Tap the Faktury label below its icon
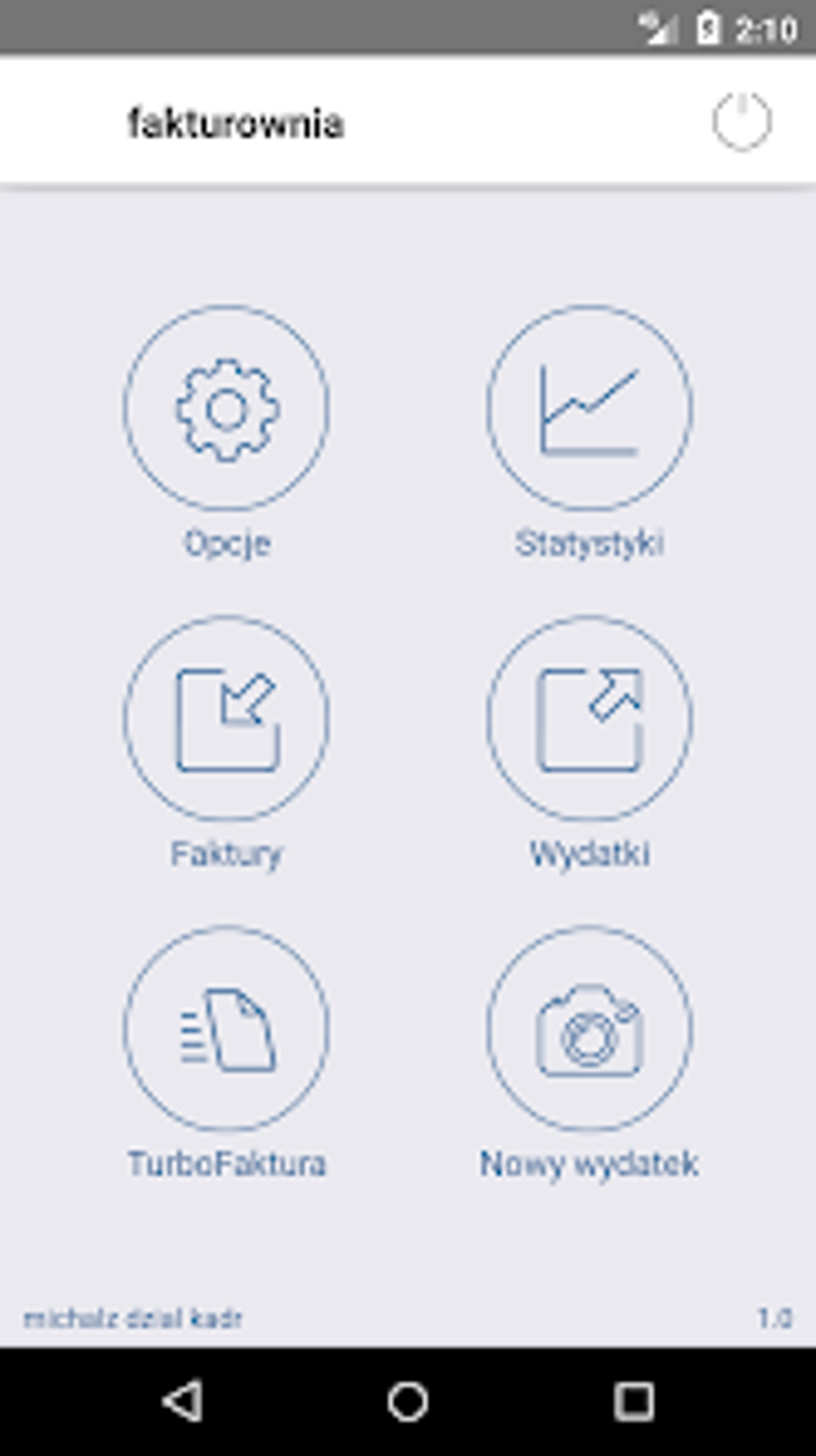Screen dimensions: 816x1456 pos(227,855)
